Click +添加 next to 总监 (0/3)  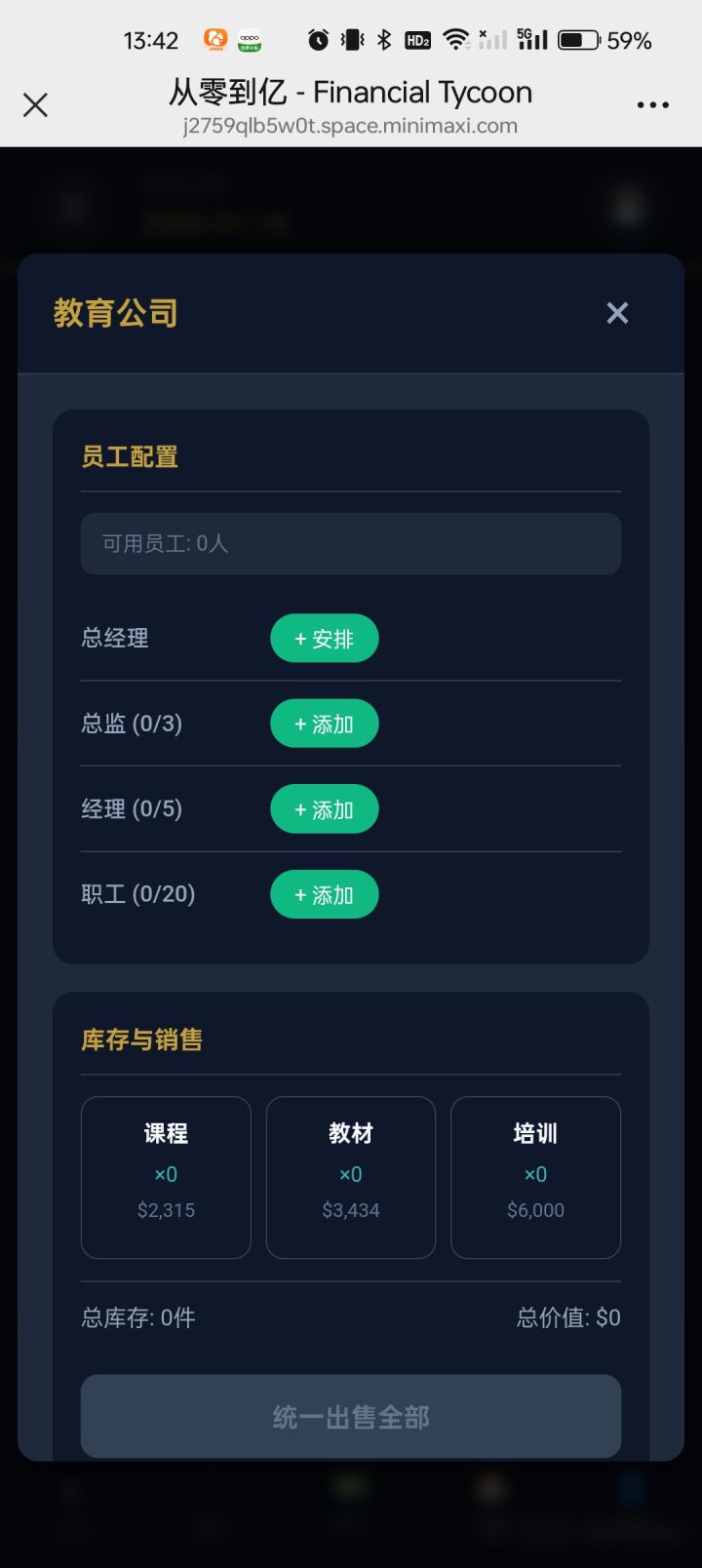[x=324, y=724]
